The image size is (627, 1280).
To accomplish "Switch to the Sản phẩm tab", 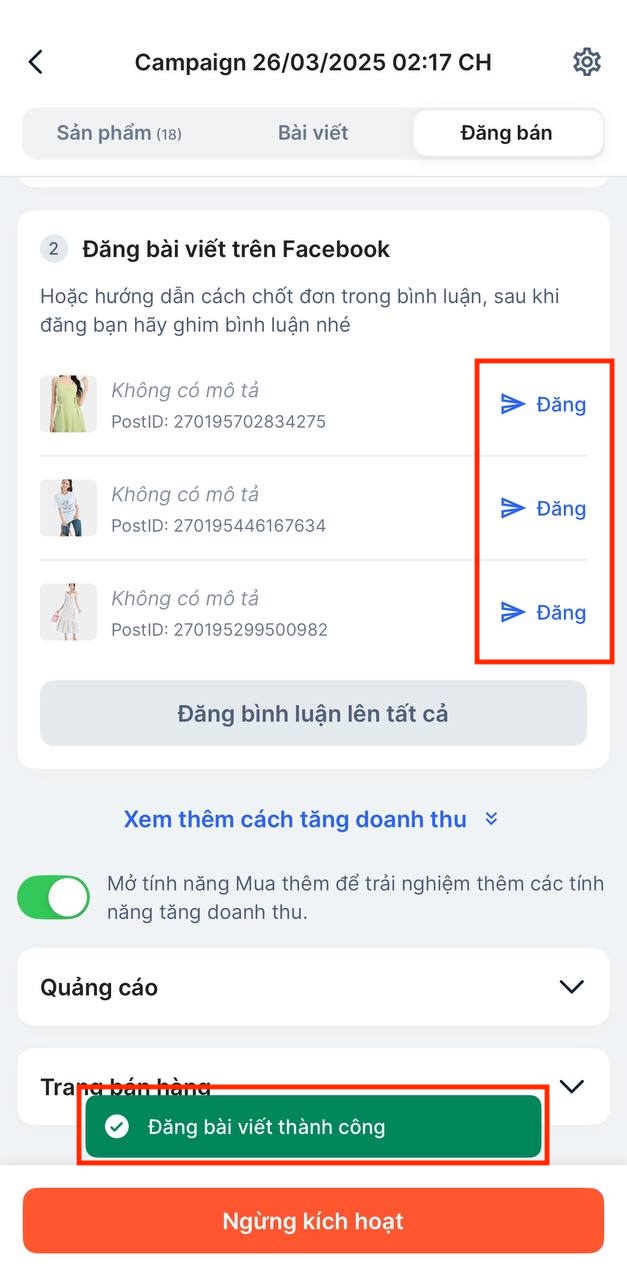I will click(118, 133).
